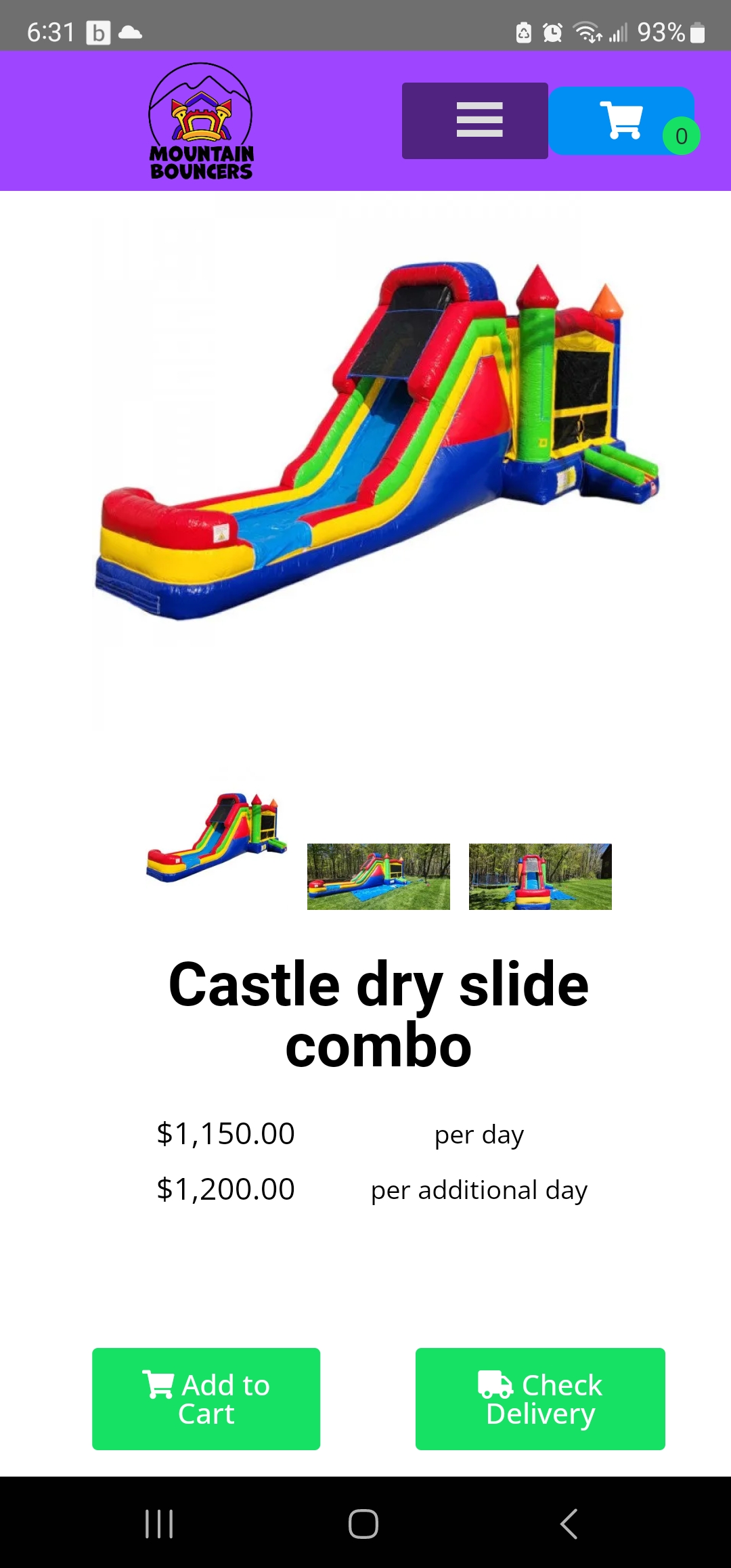Viewport: 731px width, 1568px height.
Task: Select the second thumbnail showing slide side view
Action: 378,876
